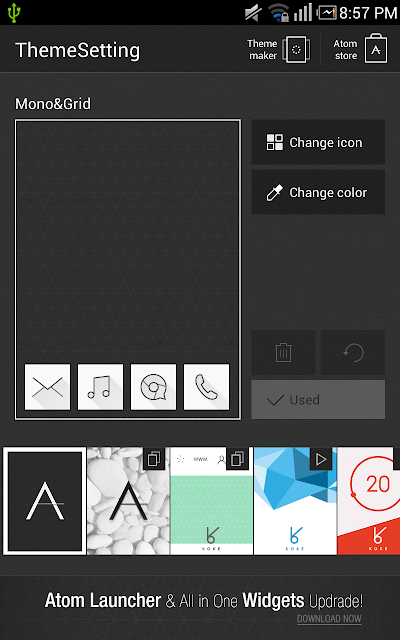Tap the Mono&Grid theme preview
Image resolution: width=400 pixels, height=640 pixels.
click(128, 269)
